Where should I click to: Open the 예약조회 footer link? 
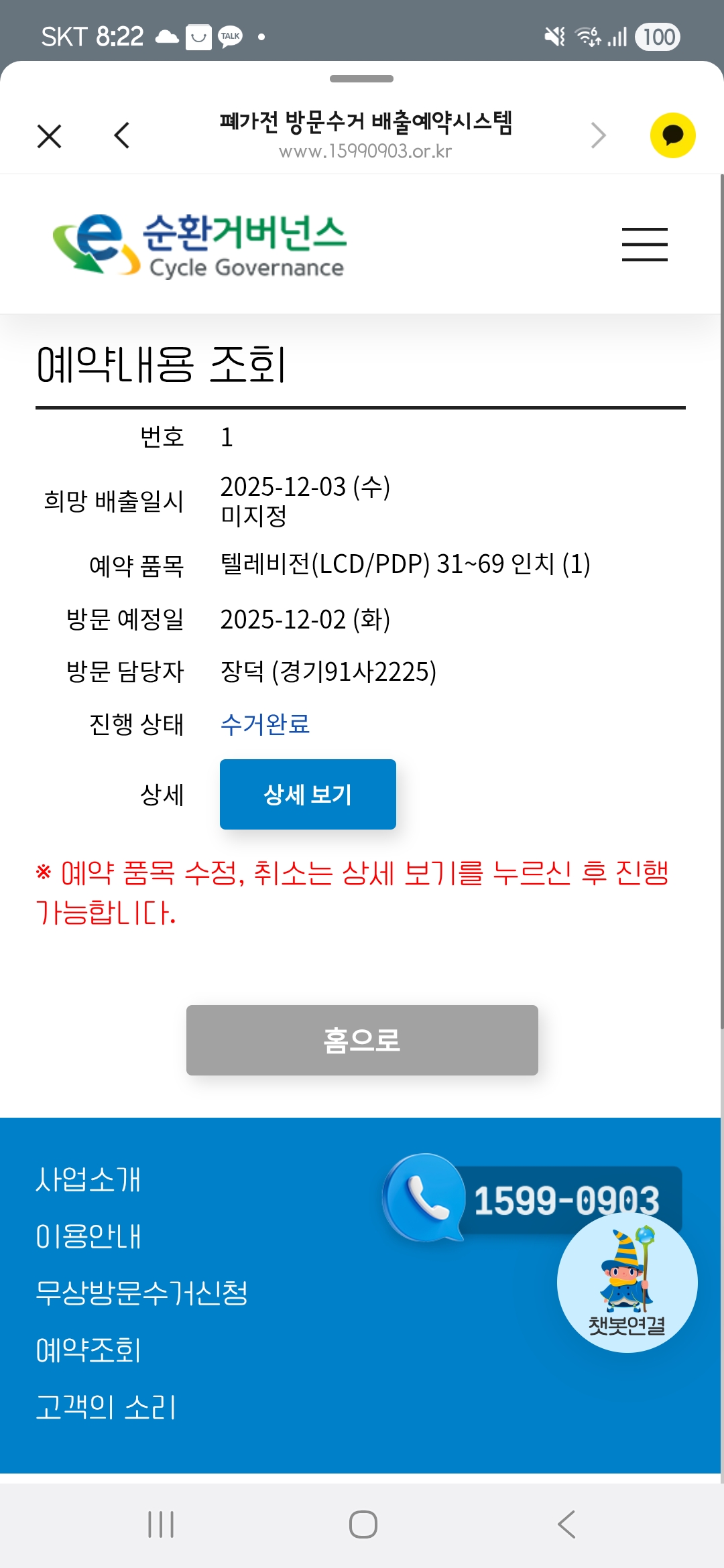88,1350
